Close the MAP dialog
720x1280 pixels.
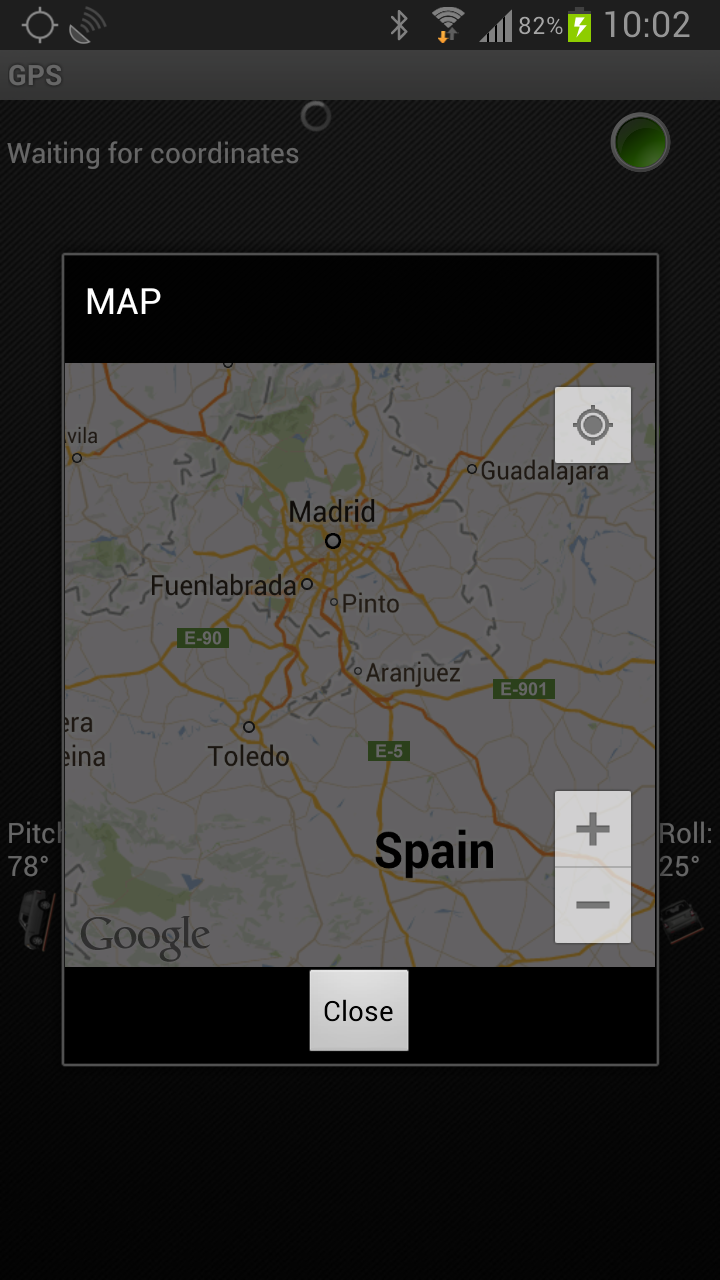(358, 1010)
